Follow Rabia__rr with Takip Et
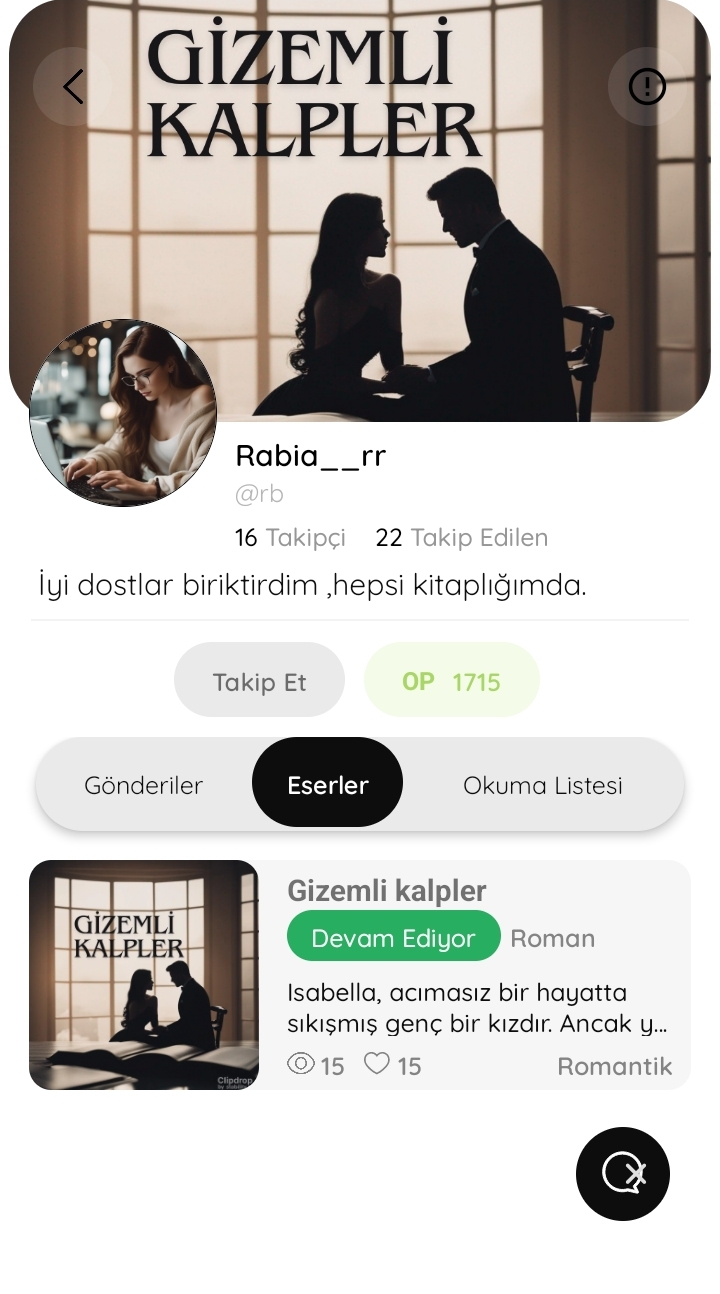 [259, 681]
